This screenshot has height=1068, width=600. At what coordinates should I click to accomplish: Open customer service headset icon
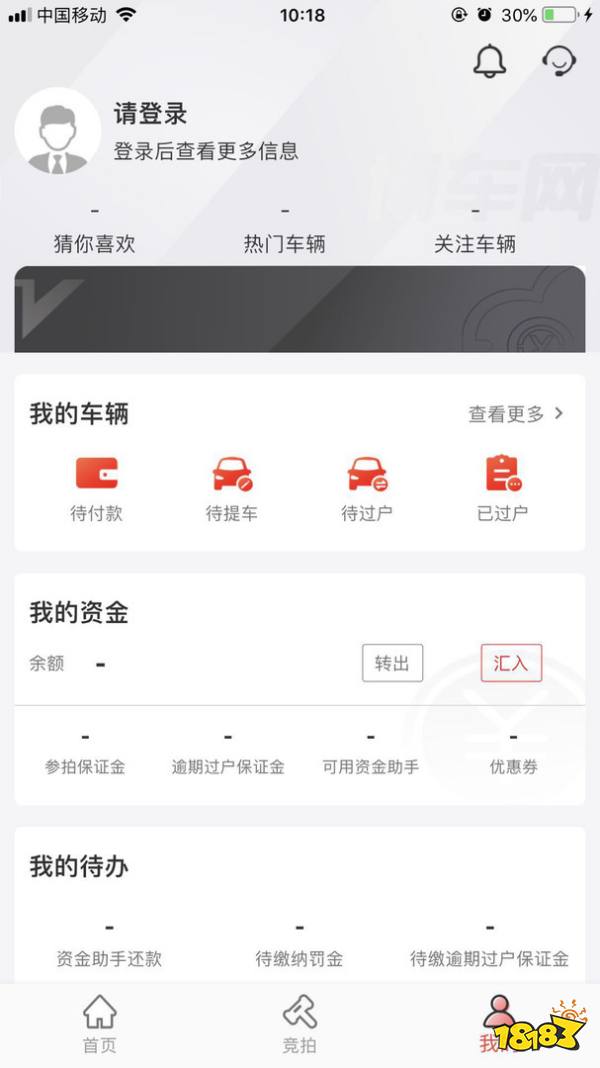pos(559,61)
